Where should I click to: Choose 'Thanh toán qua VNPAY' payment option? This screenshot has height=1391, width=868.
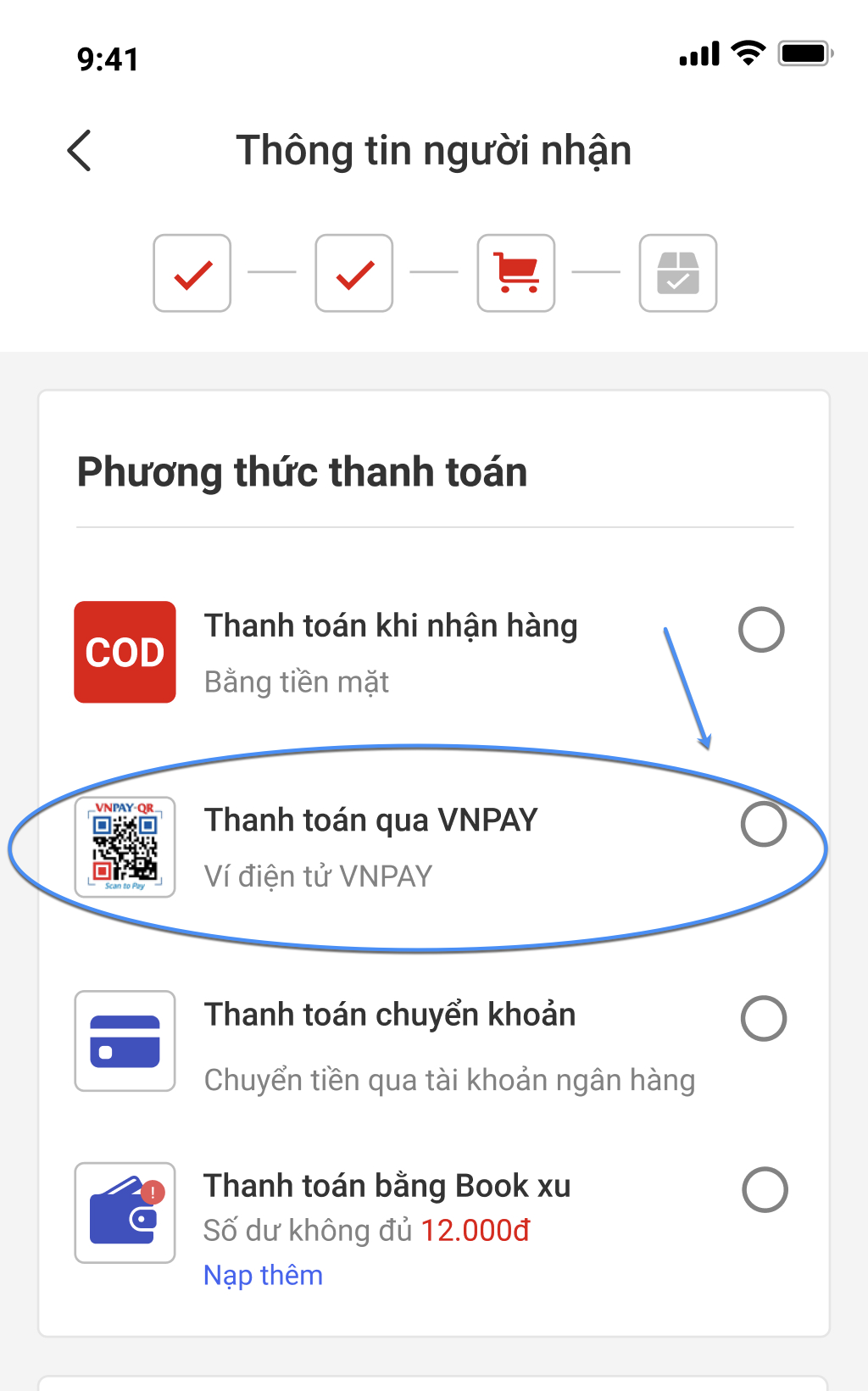(x=763, y=824)
